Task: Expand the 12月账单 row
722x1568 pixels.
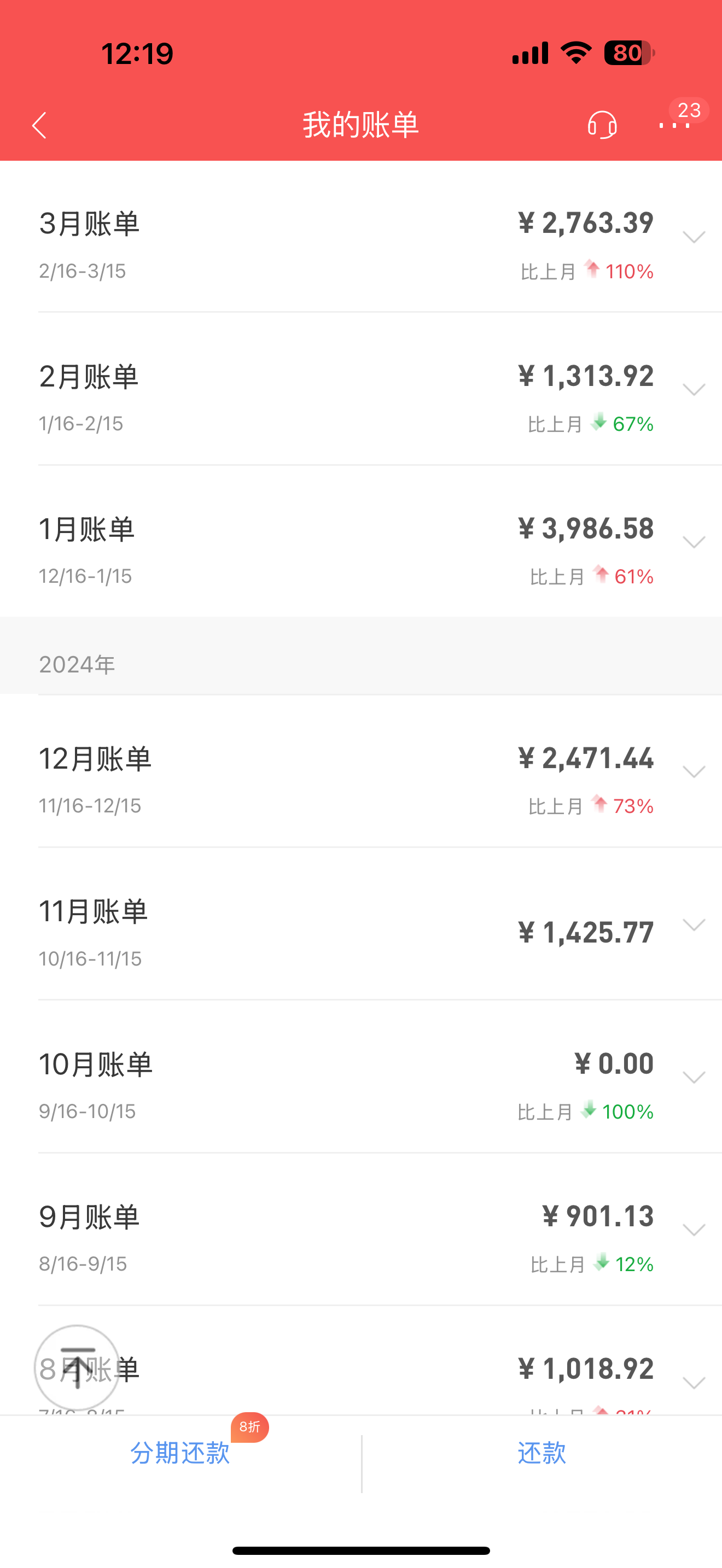Action: tap(694, 771)
